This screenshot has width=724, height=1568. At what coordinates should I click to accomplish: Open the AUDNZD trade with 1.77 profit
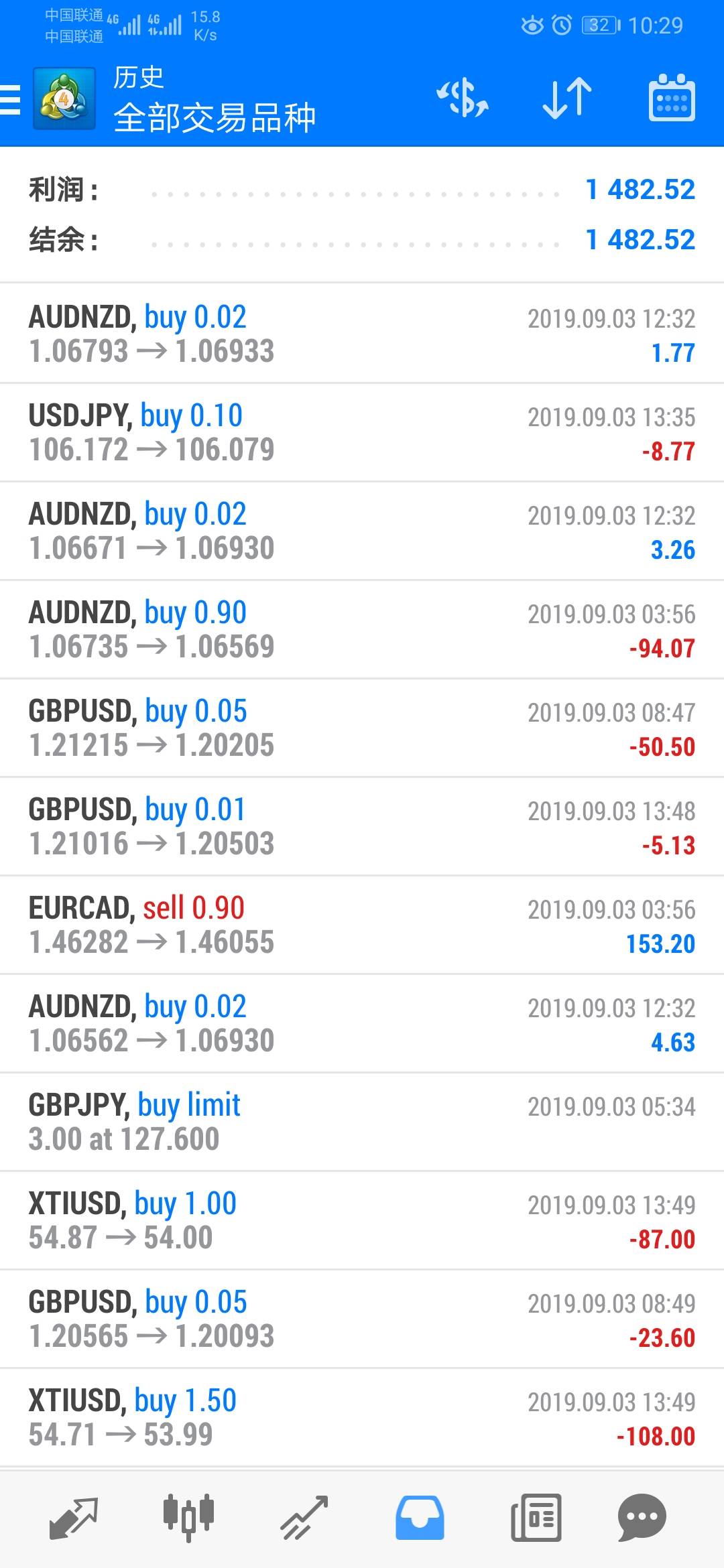tap(362, 334)
